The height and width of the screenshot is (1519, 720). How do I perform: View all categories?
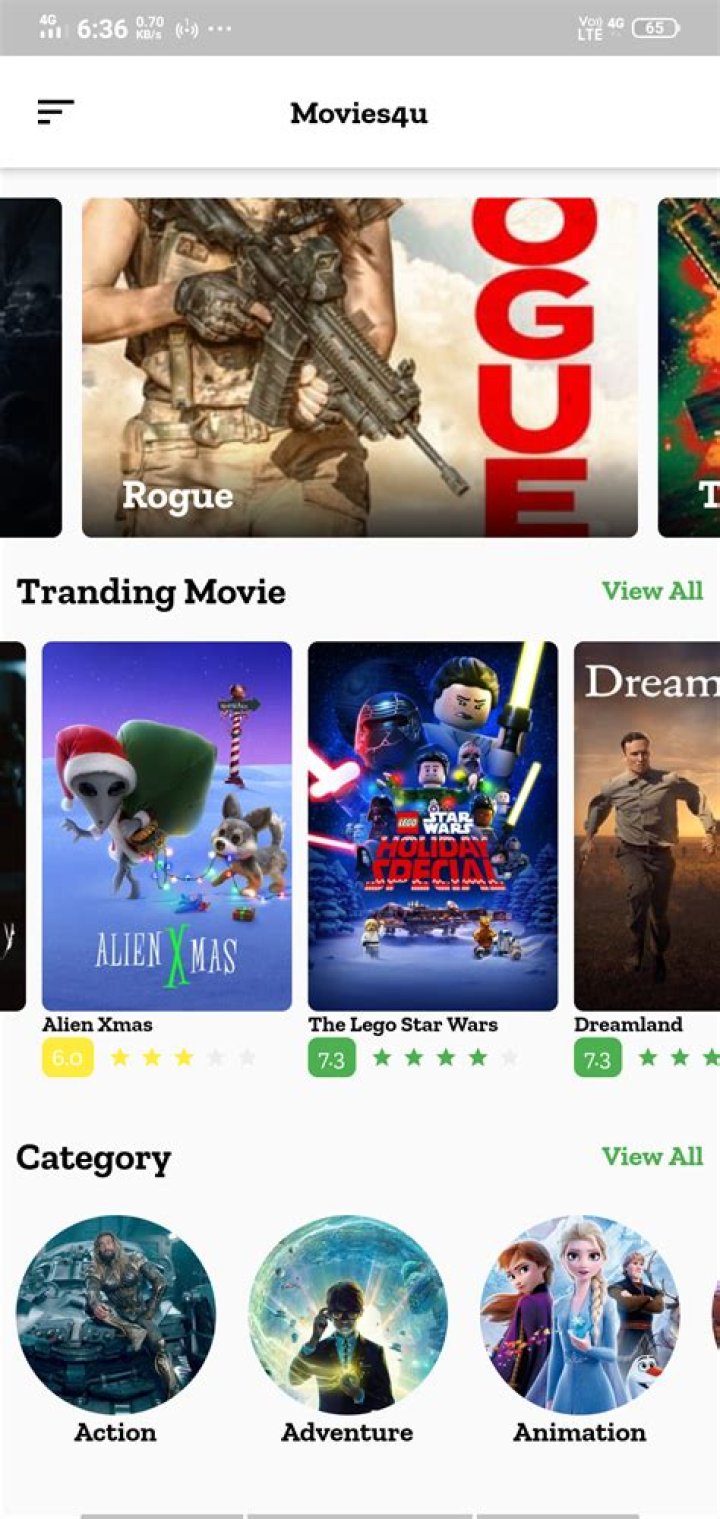652,1156
